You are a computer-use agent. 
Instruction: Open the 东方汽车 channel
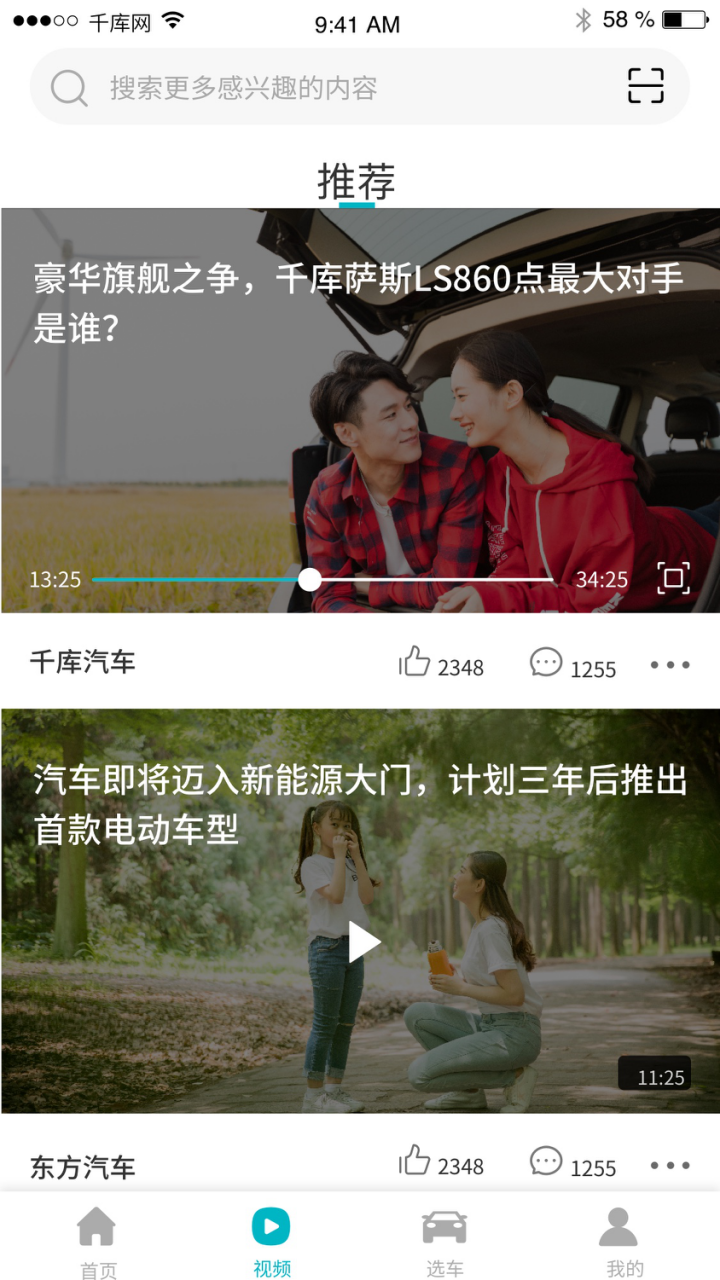83,1167
